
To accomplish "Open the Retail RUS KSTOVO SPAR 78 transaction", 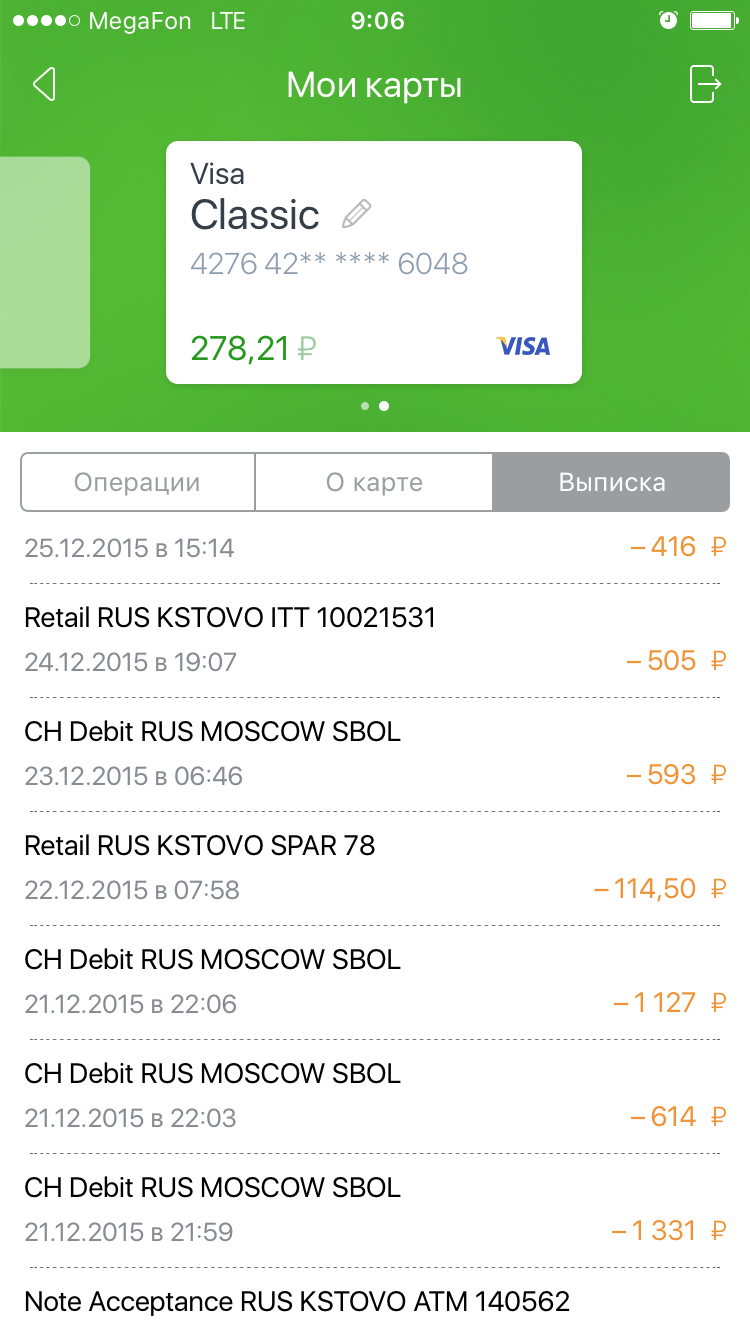I will pos(373,867).
